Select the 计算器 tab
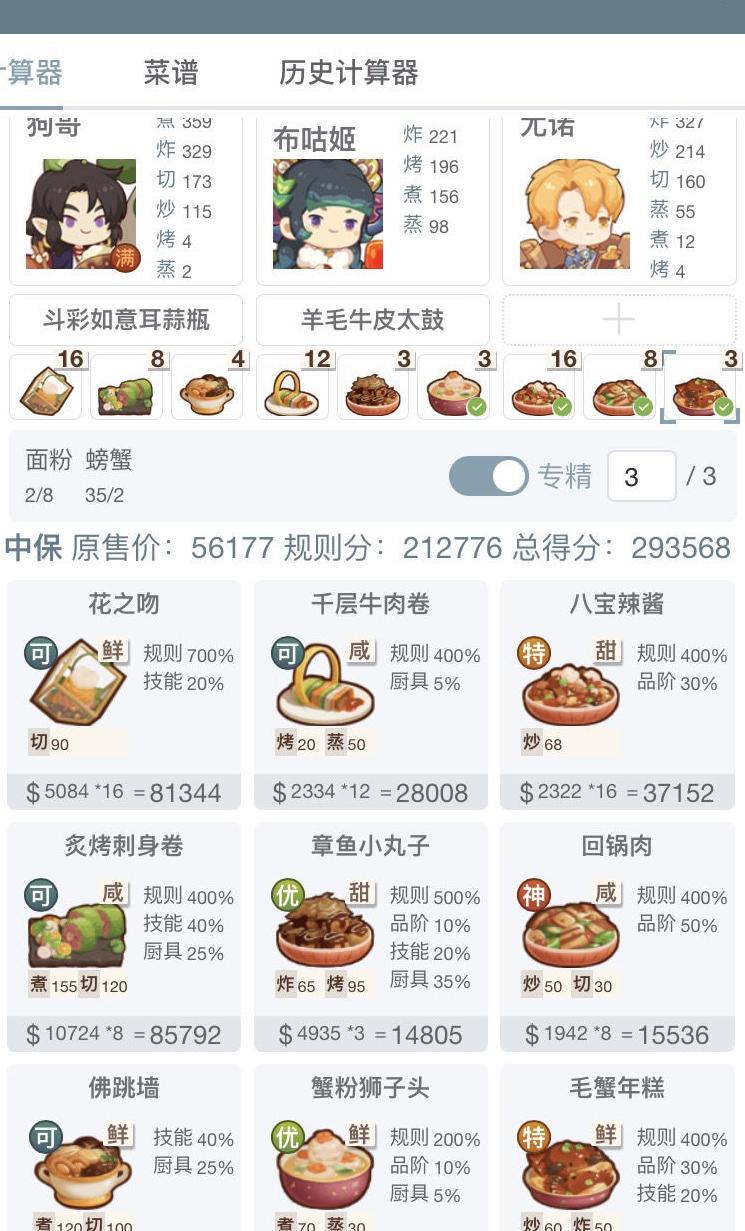 point(32,73)
